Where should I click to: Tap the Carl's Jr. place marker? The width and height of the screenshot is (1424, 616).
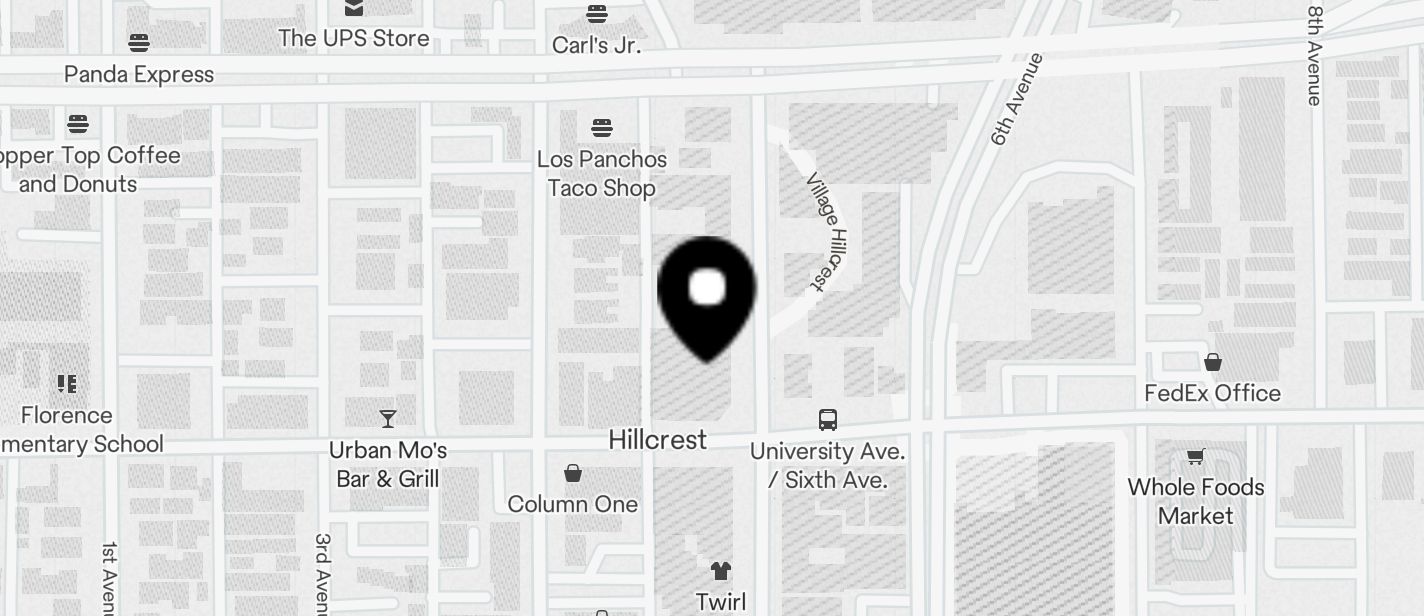(597, 14)
